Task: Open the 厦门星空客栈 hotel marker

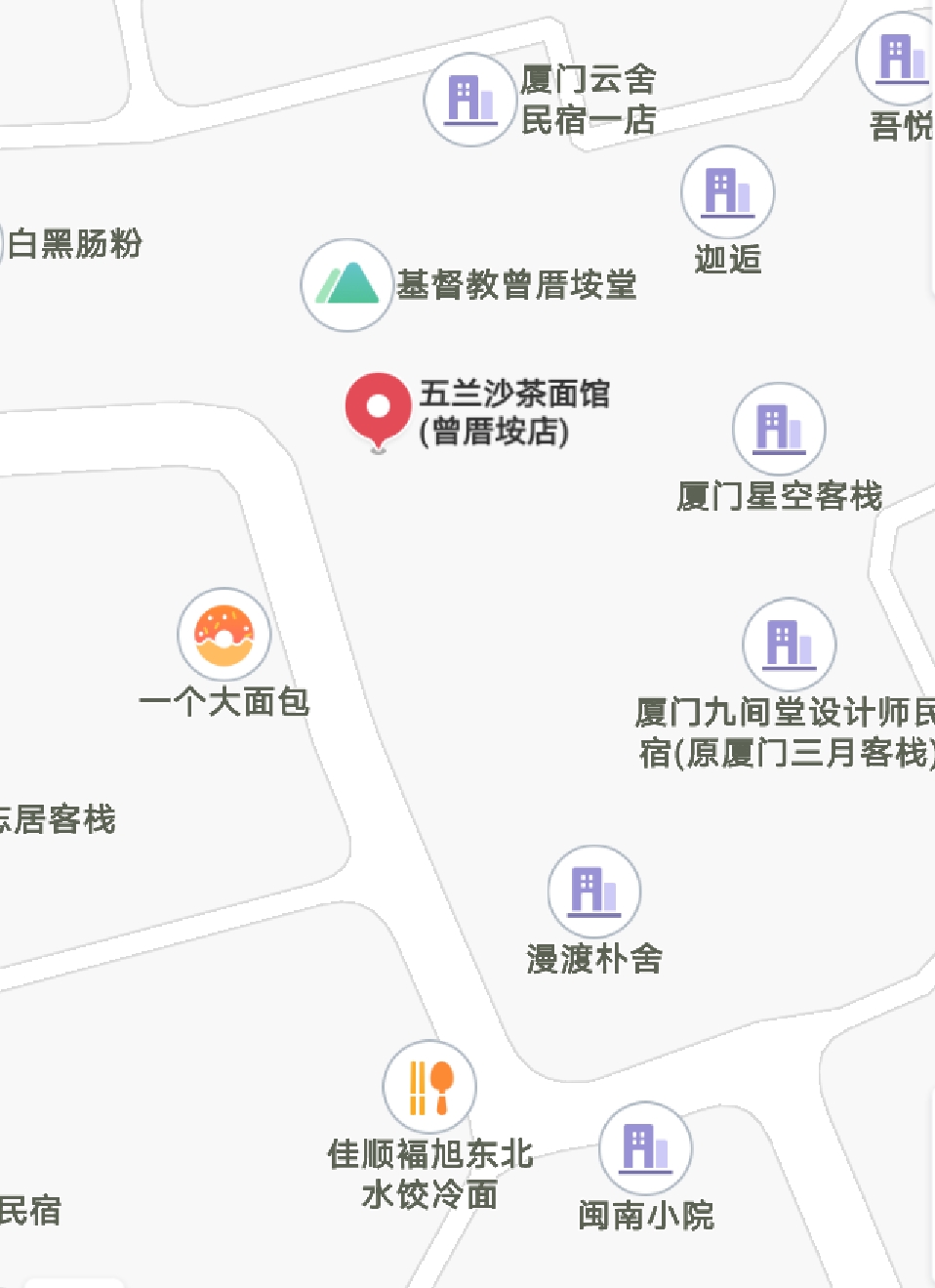Action: (x=779, y=429)
